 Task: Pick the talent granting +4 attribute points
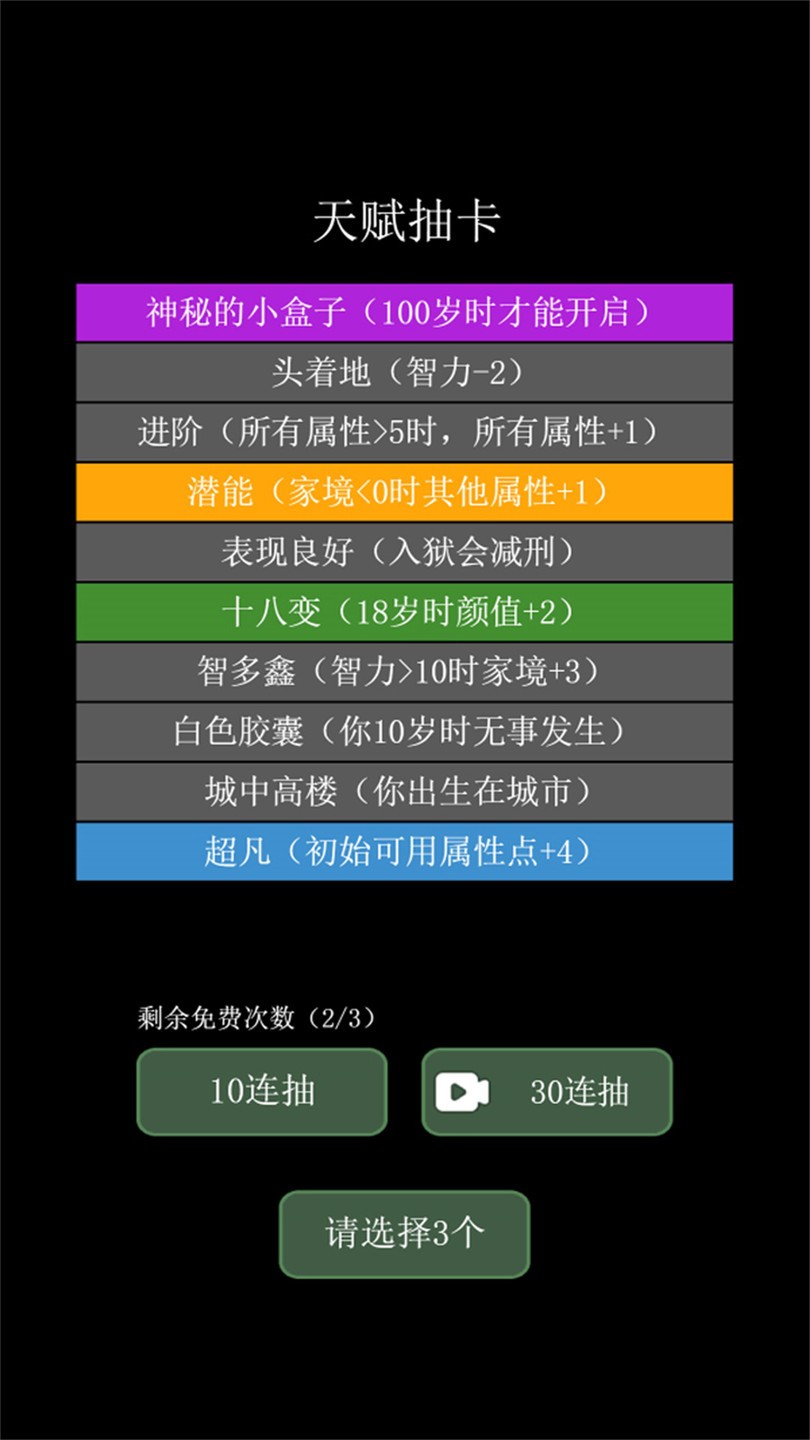[x=404, y=852]
